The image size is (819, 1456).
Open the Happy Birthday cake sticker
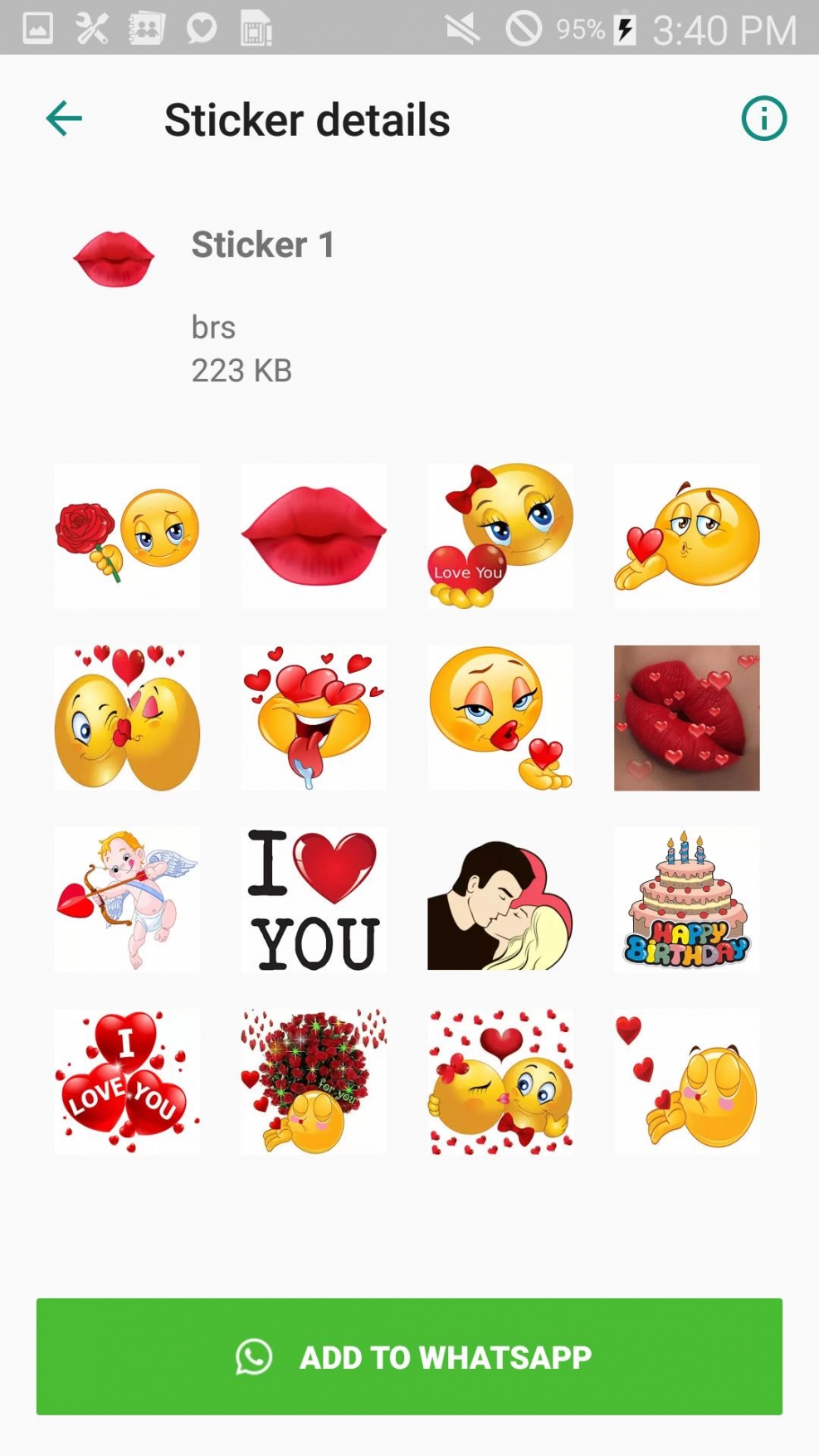click(686, 900)
